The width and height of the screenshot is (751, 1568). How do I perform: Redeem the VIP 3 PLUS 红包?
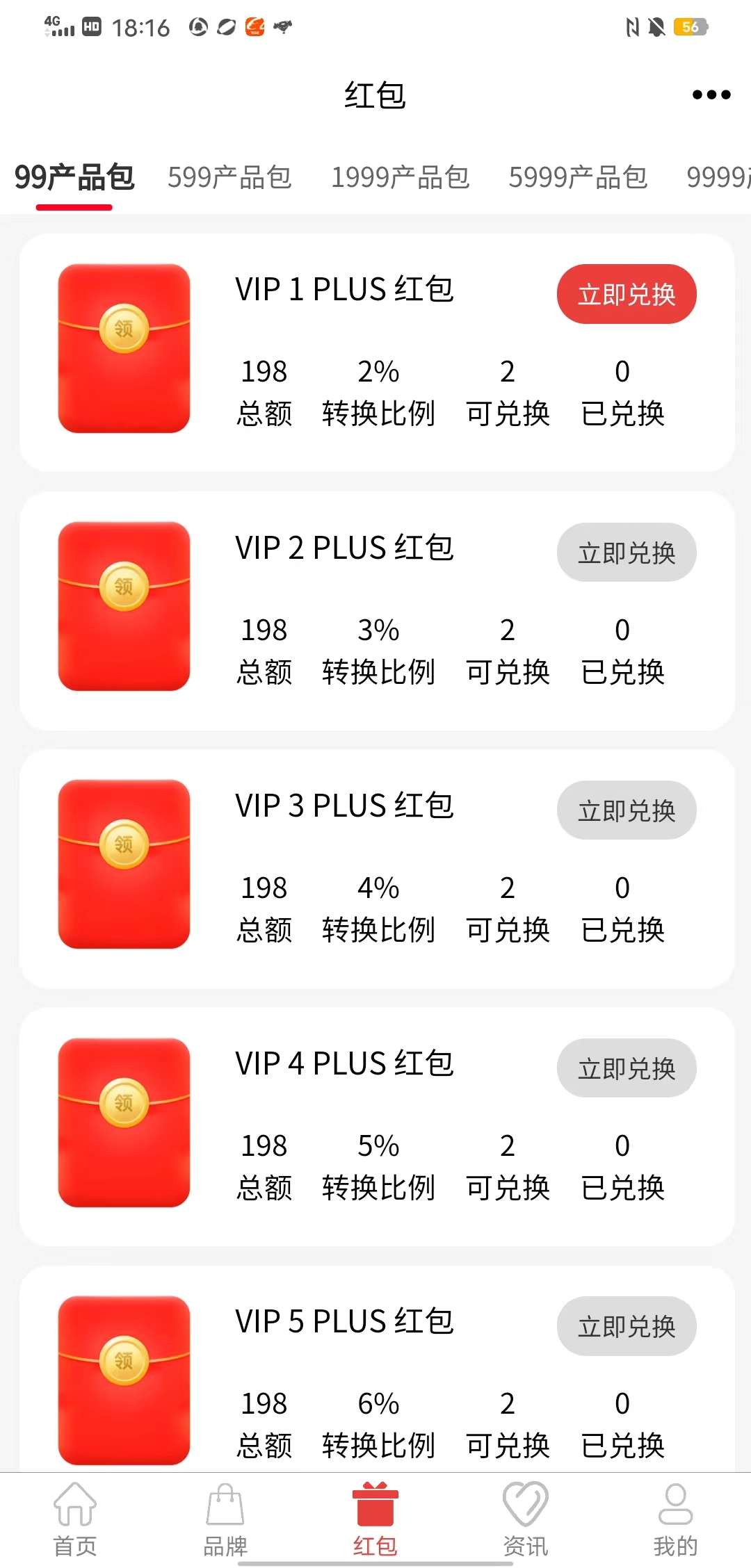627,810
